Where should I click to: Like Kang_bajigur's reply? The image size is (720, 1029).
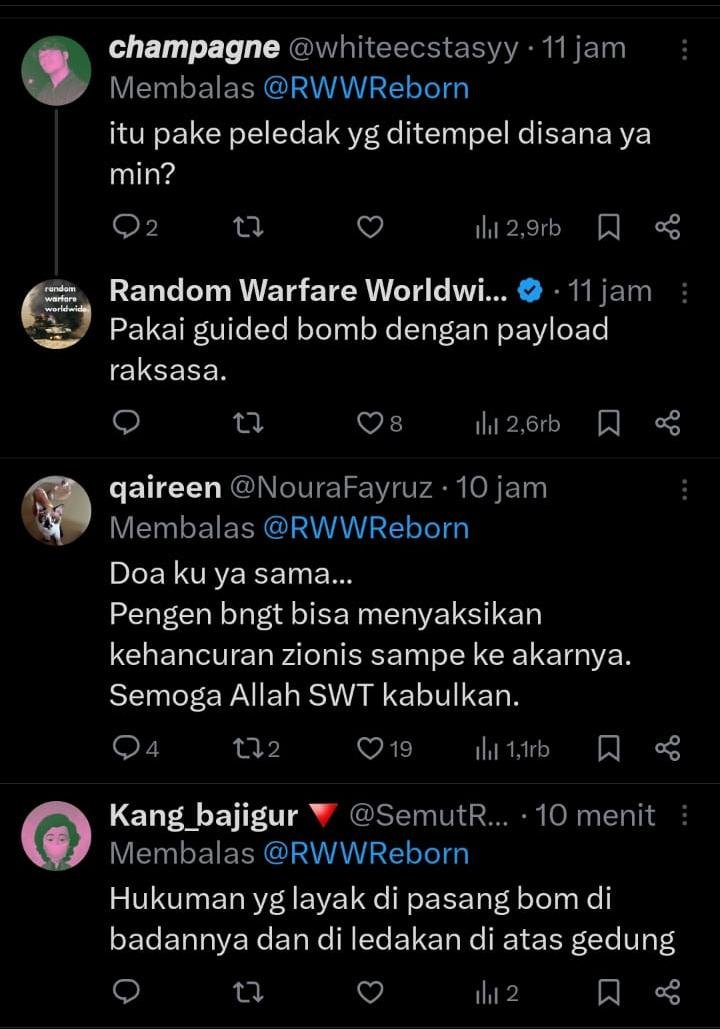[370, 992]
